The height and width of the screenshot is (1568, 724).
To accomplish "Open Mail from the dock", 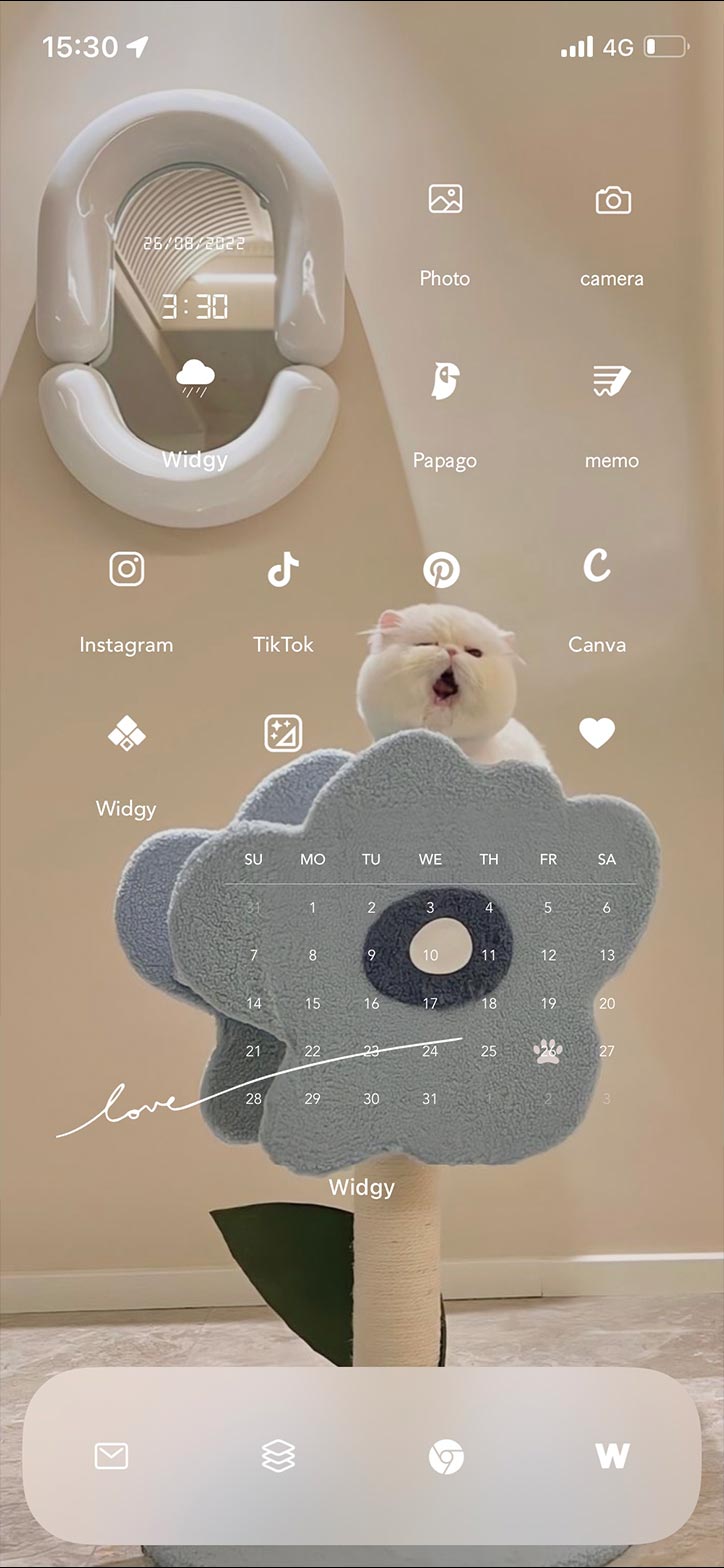I will point(111,1456).
